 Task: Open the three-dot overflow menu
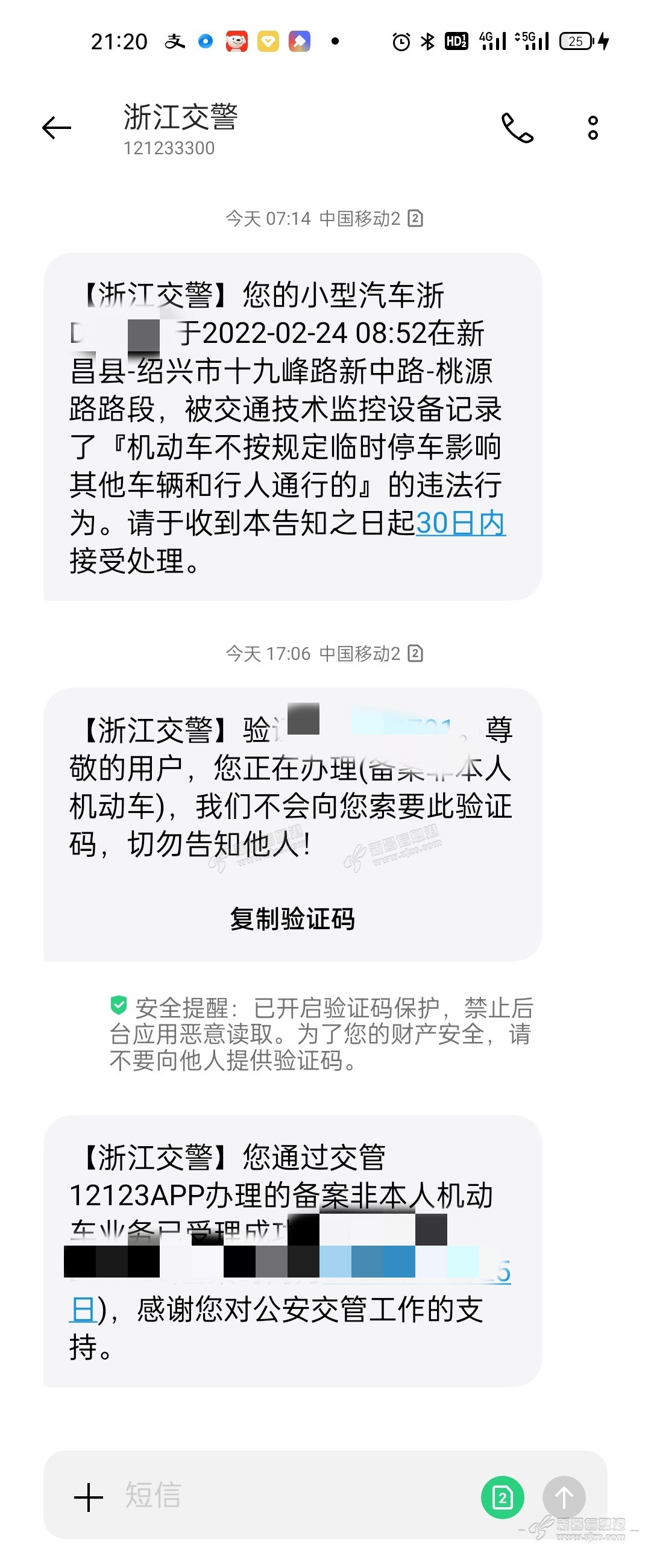(593, 128)
